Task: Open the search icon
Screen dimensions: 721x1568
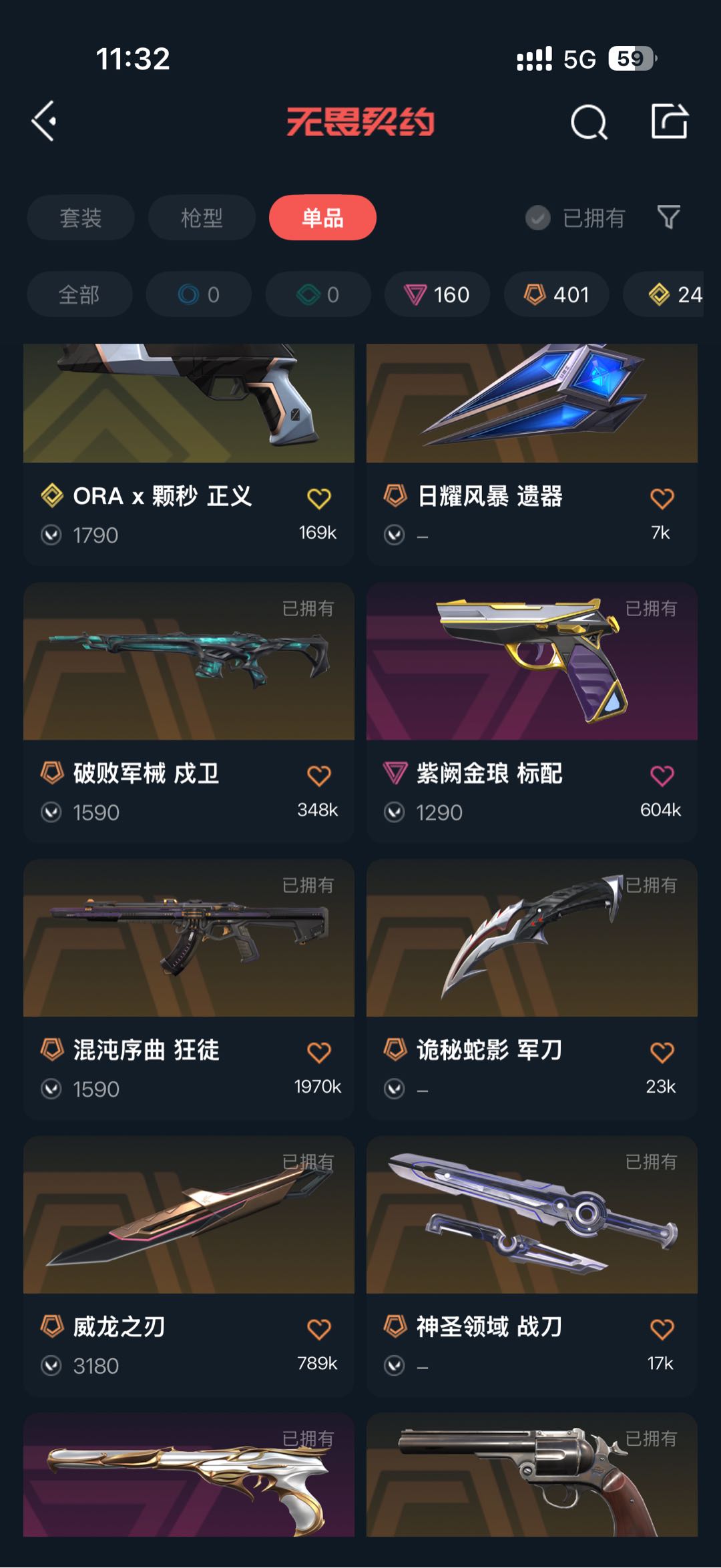Action: point(589,122)
